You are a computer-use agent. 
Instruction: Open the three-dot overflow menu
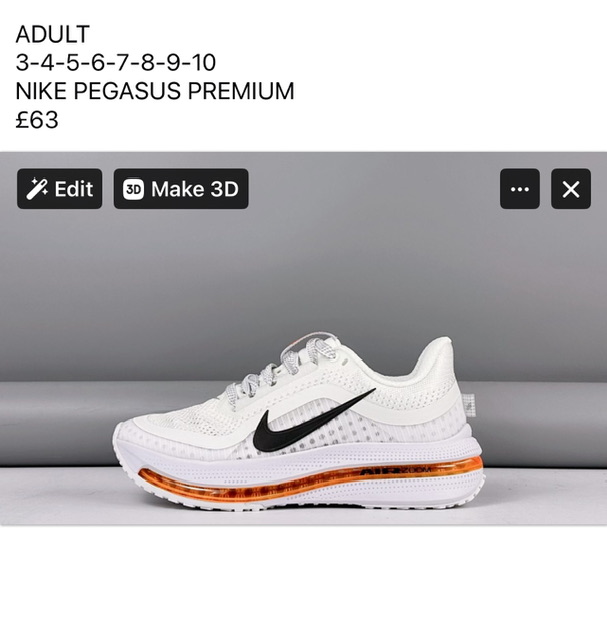click(519, 189)
